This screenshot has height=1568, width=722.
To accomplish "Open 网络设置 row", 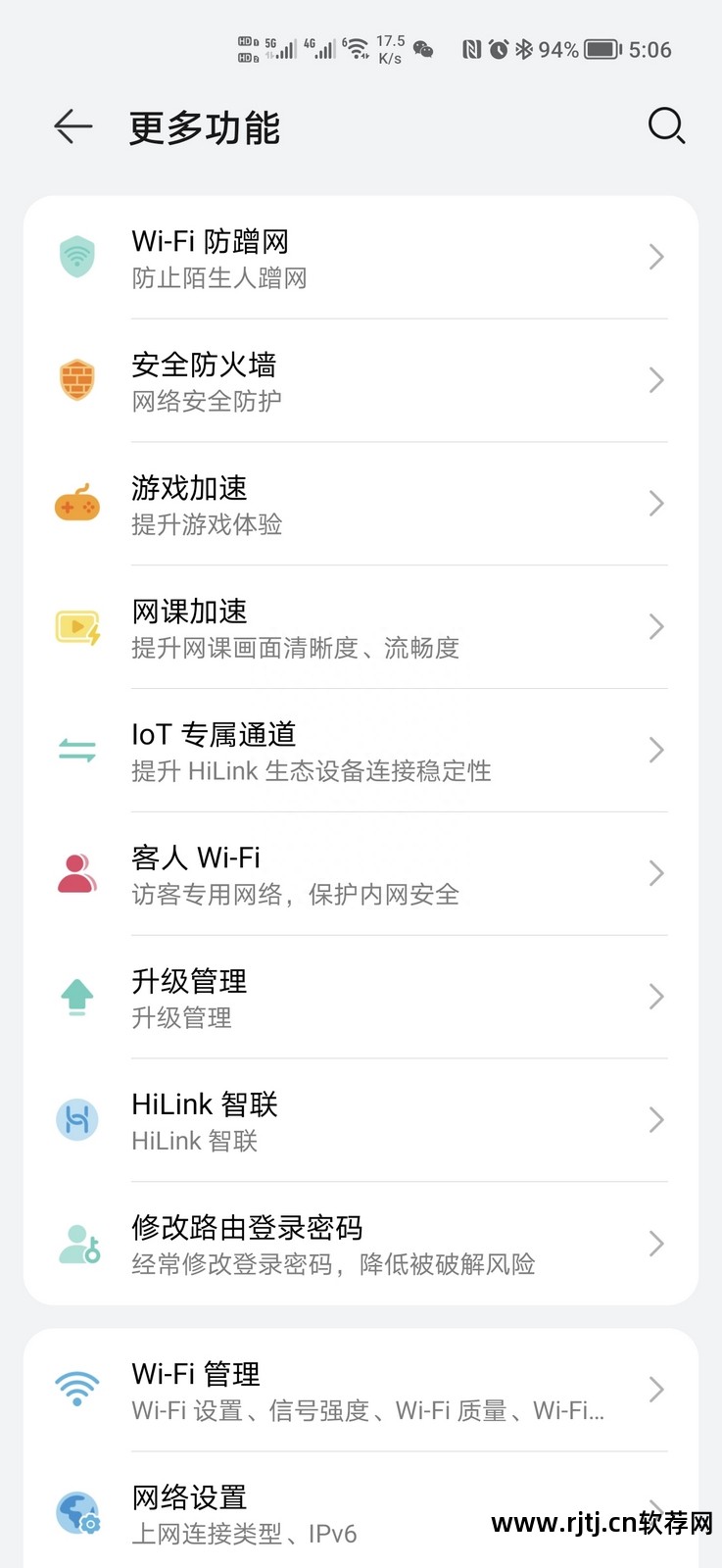I will click(x=361, y=1513).
